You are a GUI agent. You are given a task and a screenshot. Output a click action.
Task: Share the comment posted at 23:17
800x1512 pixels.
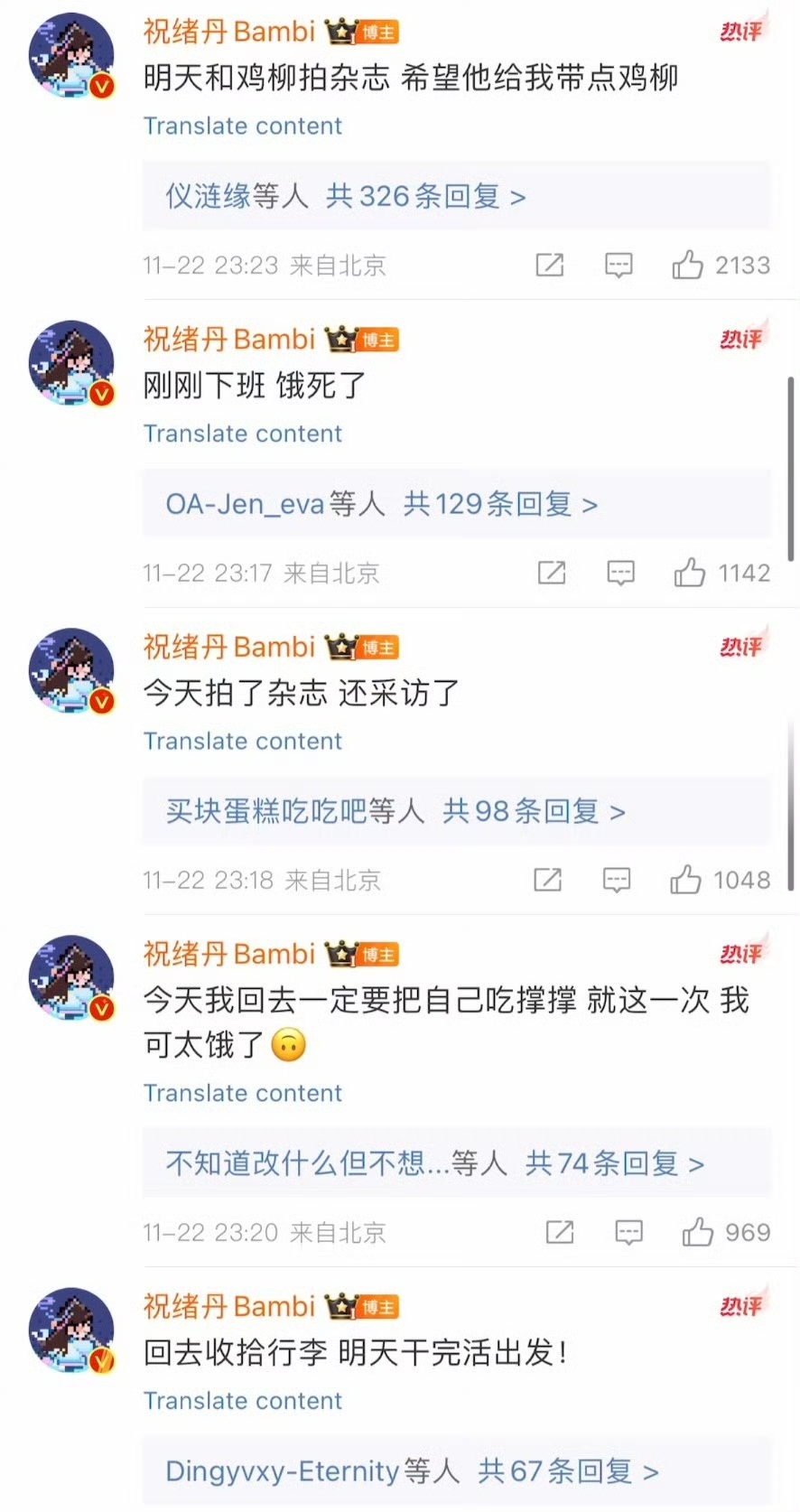(x=552, y=573)
